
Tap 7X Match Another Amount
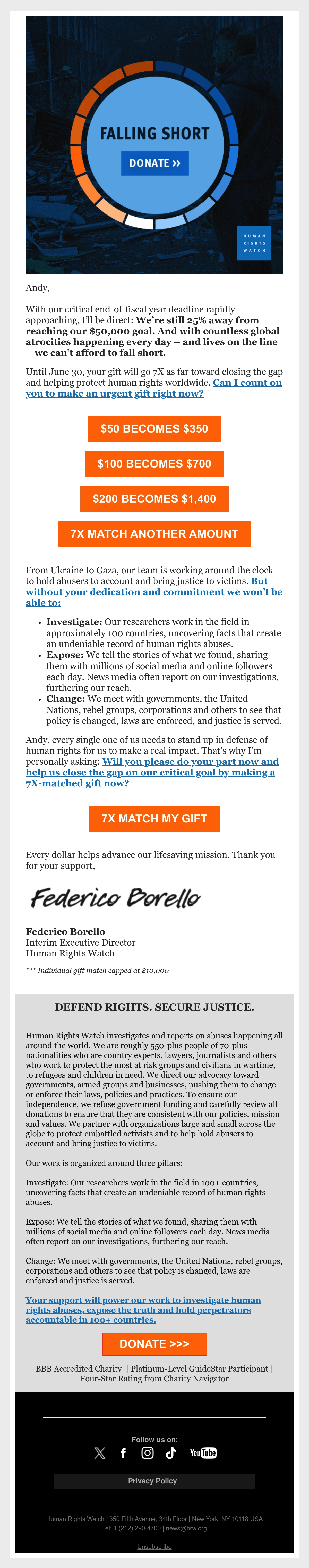(154, 534)
